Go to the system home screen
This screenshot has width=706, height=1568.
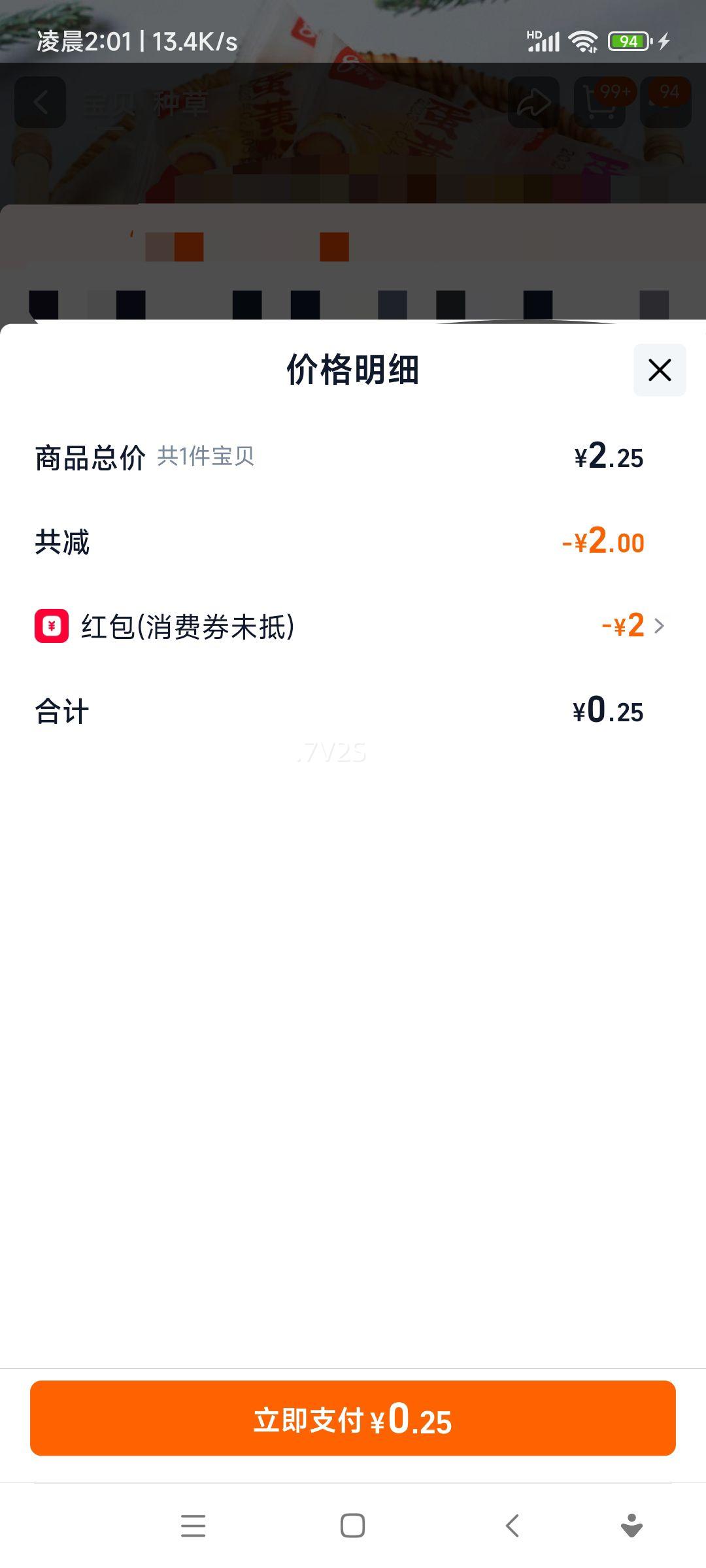click(352, 1526)
